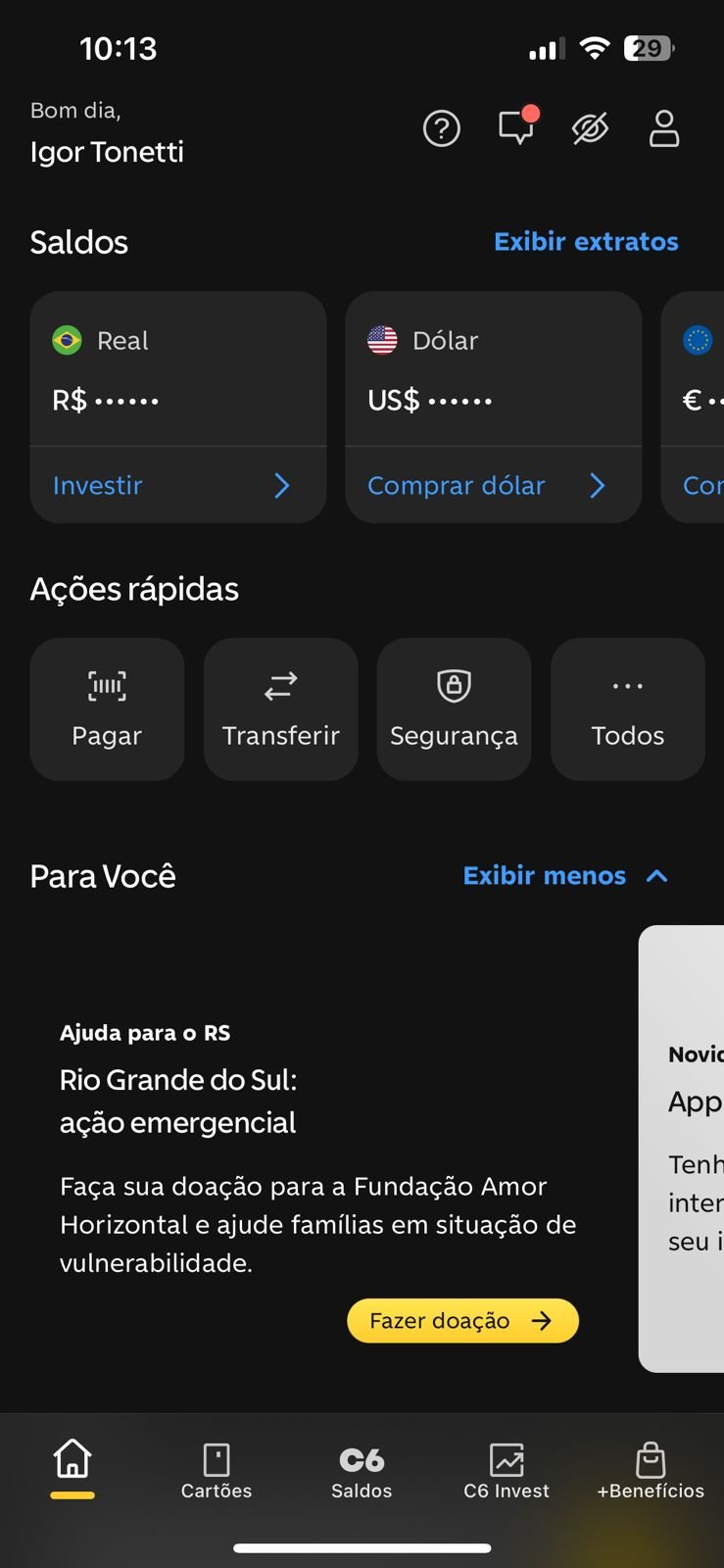Select the Pagar quick action
This screenshot has width=724, height=1568.
coord(107,710)
